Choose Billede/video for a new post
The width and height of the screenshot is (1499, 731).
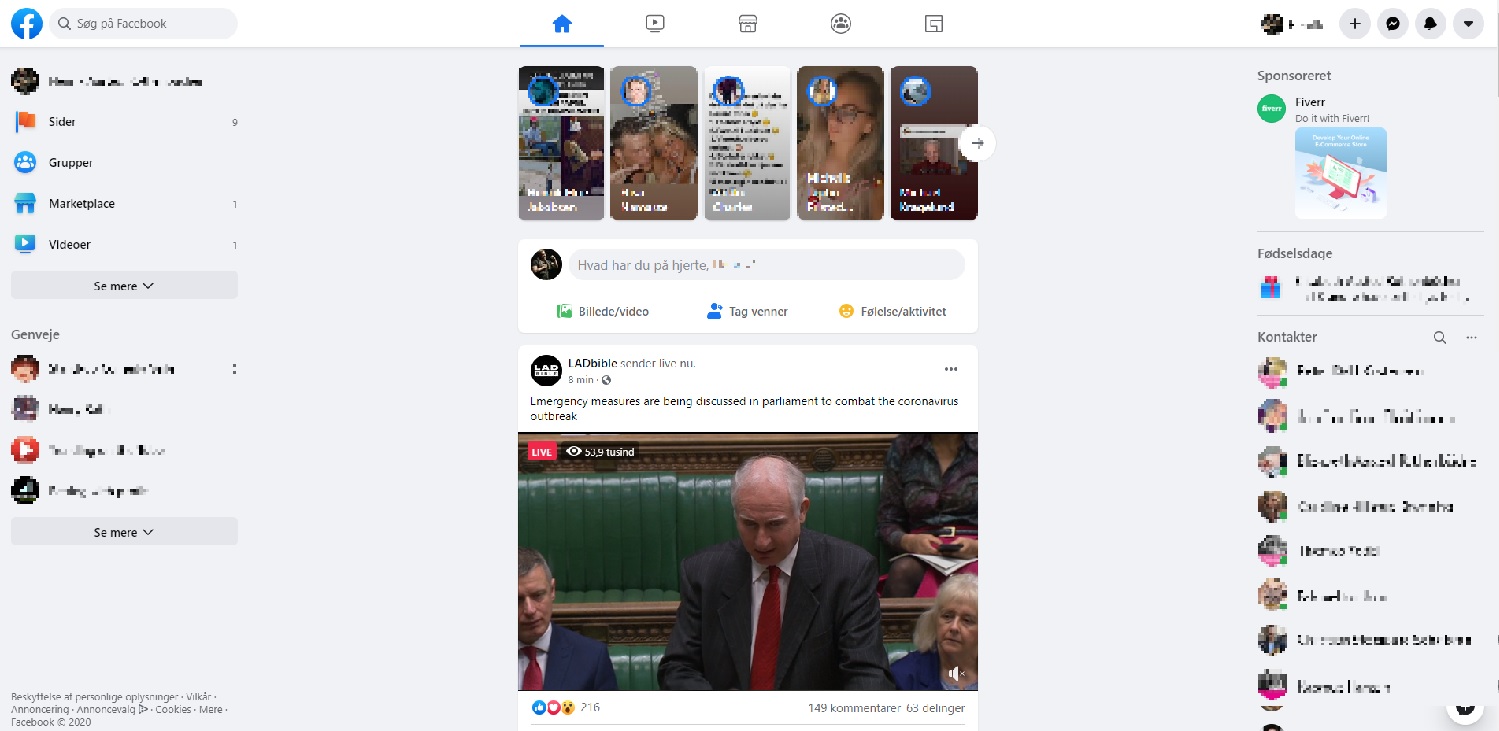pyautogui.click(x=602, y=312)
